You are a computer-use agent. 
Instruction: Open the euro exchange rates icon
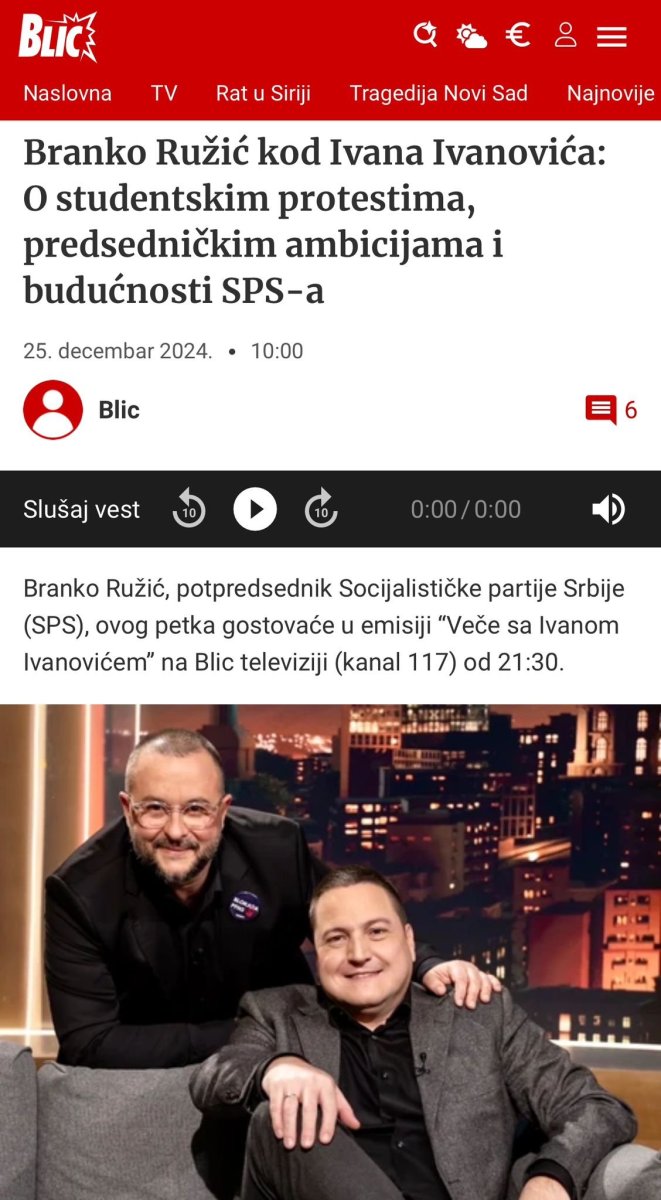[518, 36]
